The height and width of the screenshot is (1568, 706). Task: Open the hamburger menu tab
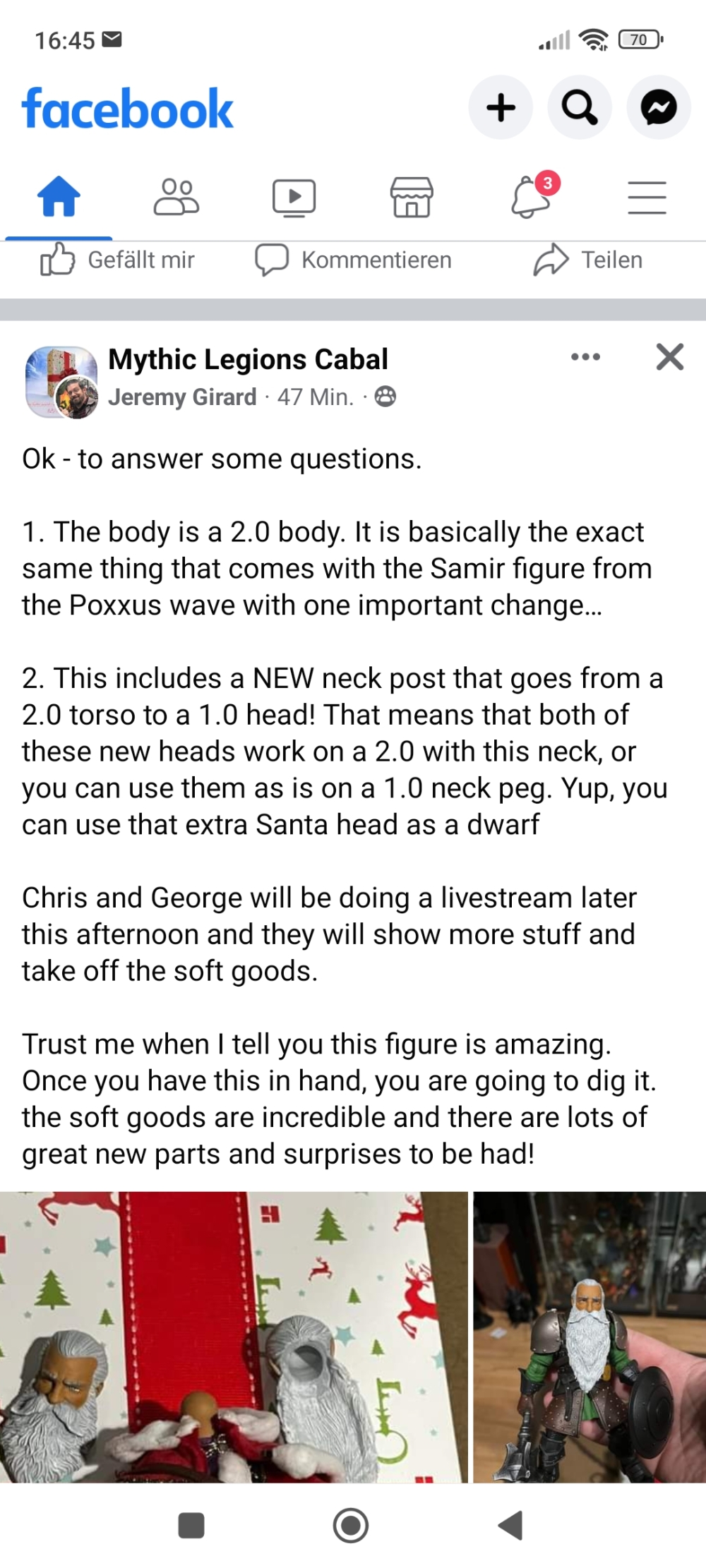pyautogui.click(x=647, y=198)
